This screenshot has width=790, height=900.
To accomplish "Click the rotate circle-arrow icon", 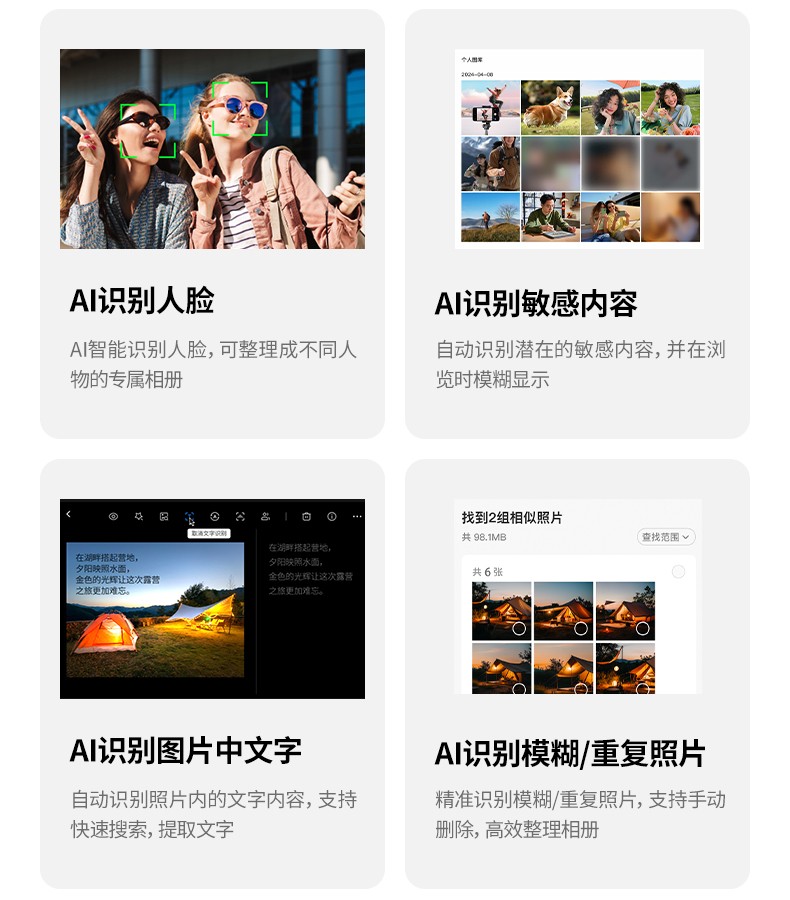I will (x=215, y=515).
